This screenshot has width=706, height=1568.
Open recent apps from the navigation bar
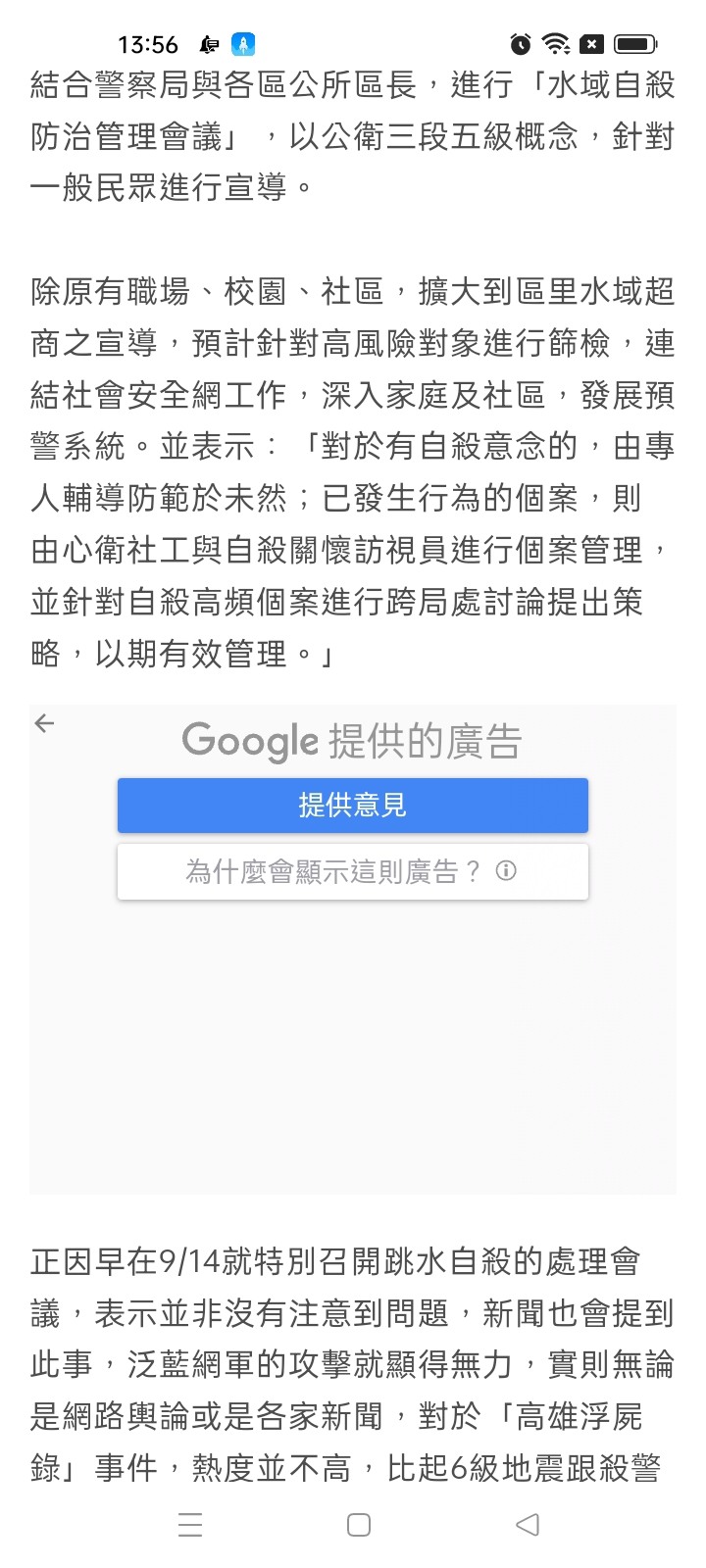190,1525
